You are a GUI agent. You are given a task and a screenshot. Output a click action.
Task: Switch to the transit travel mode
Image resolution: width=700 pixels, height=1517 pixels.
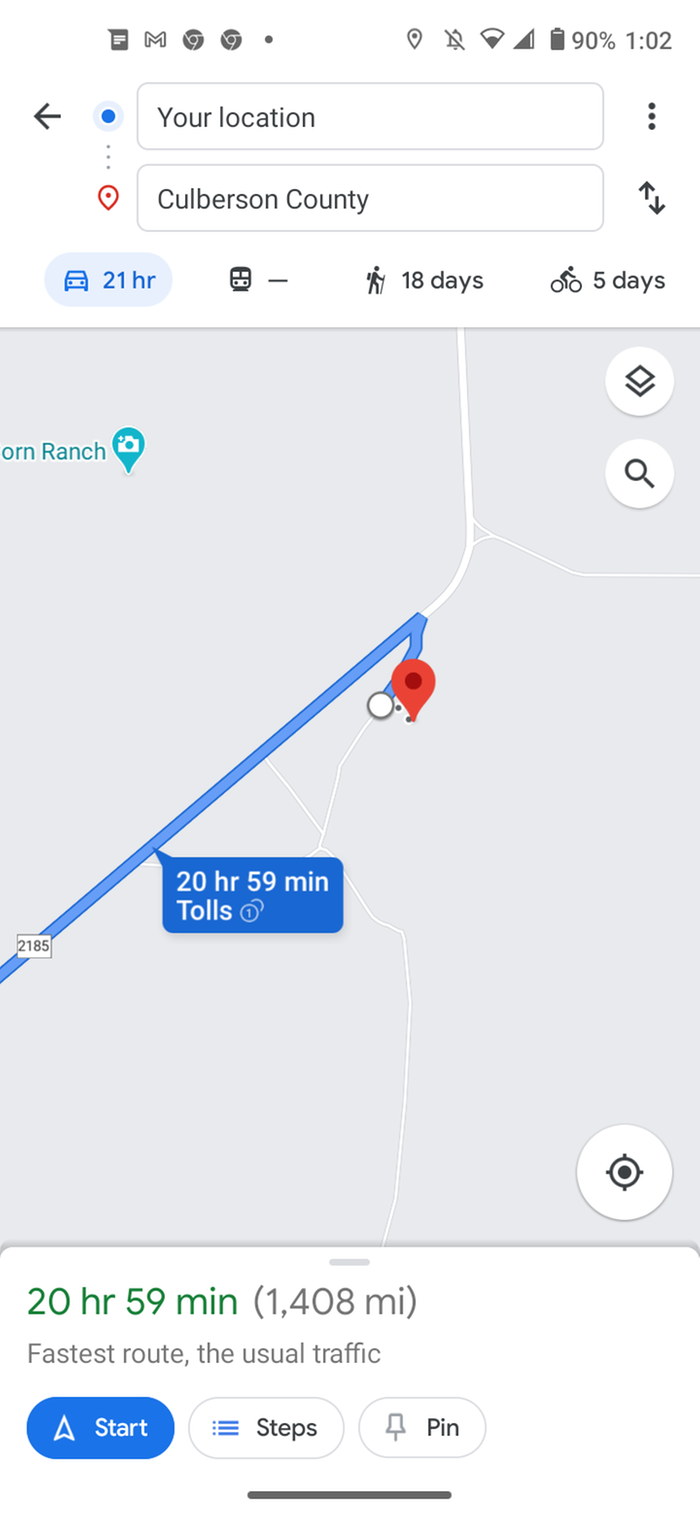pos(258,280)
